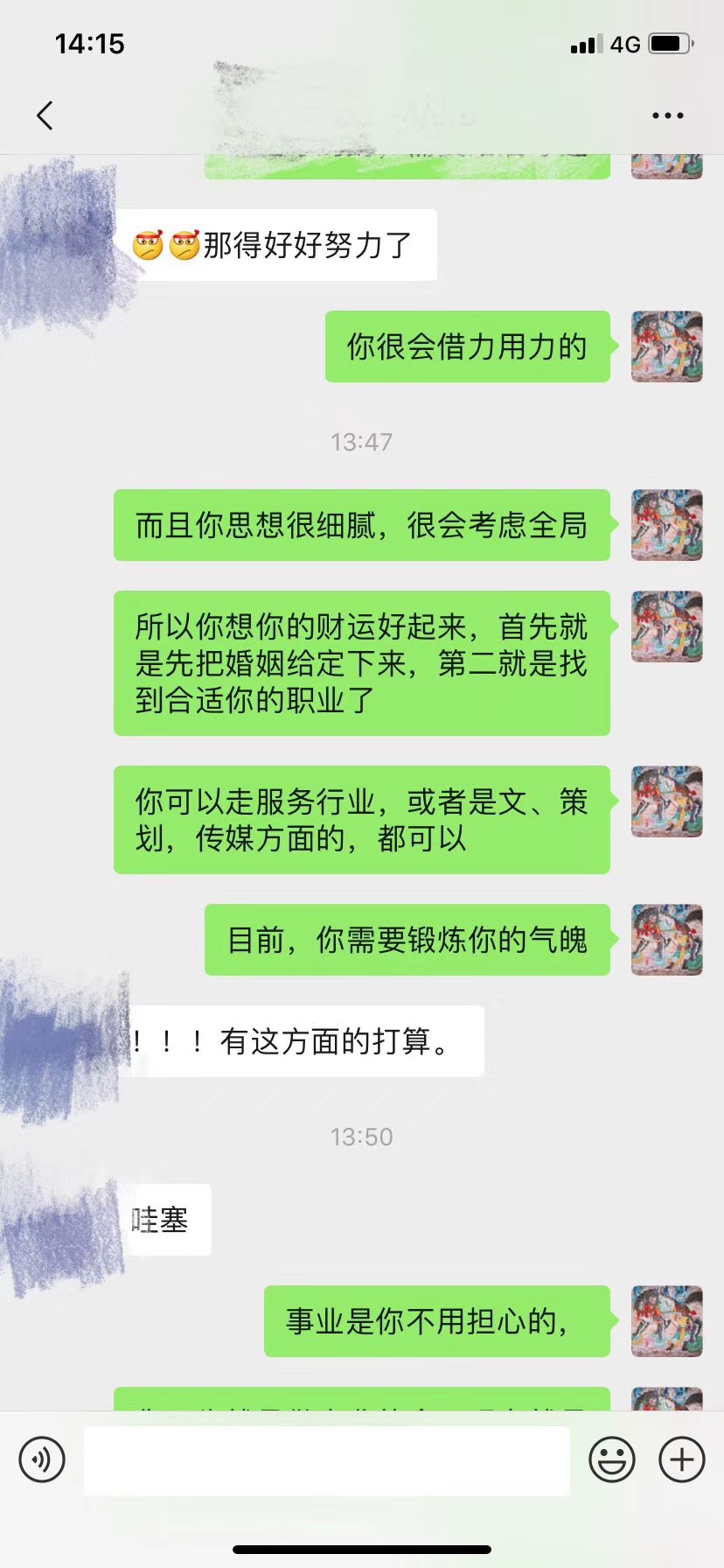Open the three-dot chat info menu
724x1568 pixels.
pyautogui.click(x=667, y=115)
